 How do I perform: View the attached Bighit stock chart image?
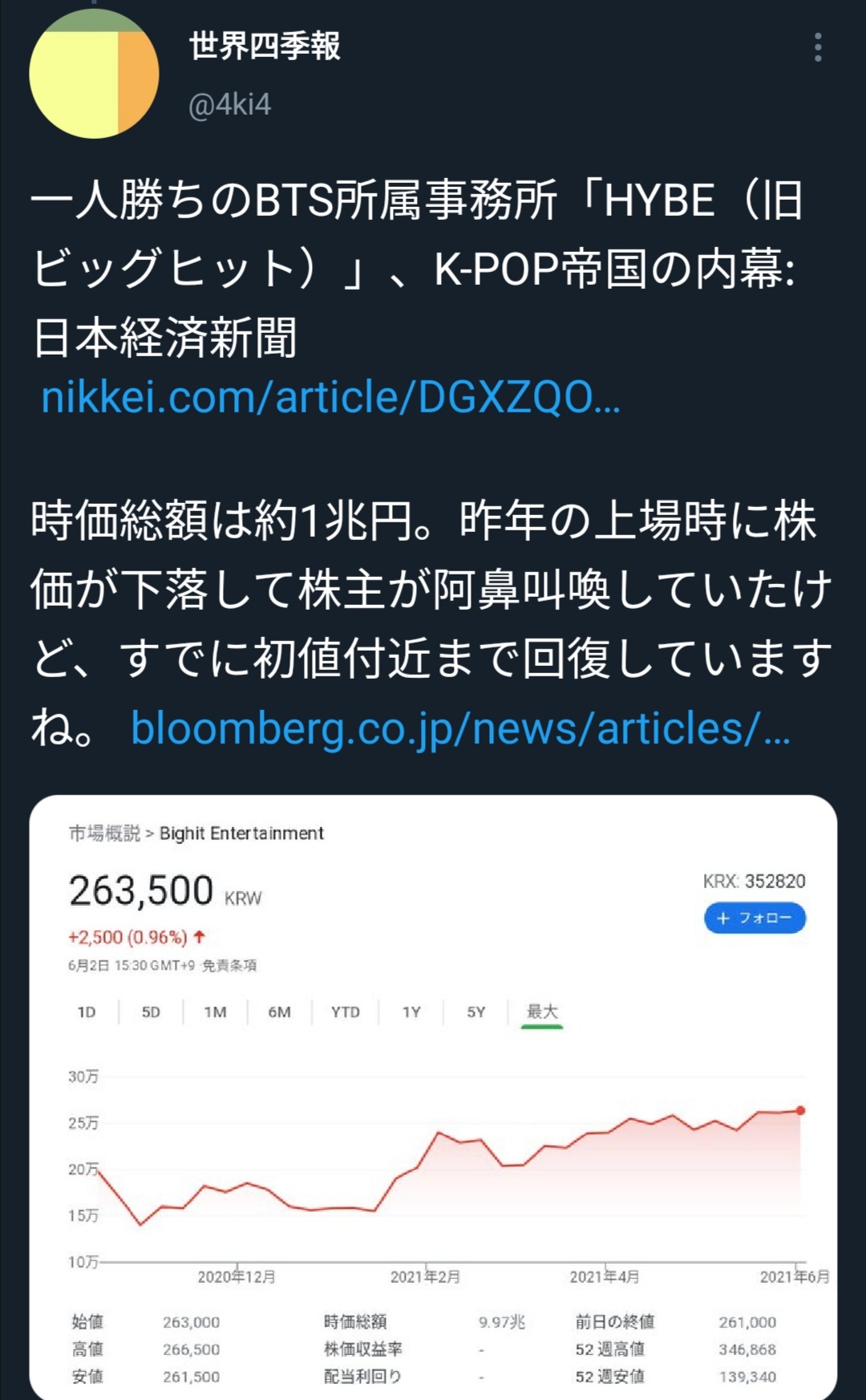[433, 1097]
